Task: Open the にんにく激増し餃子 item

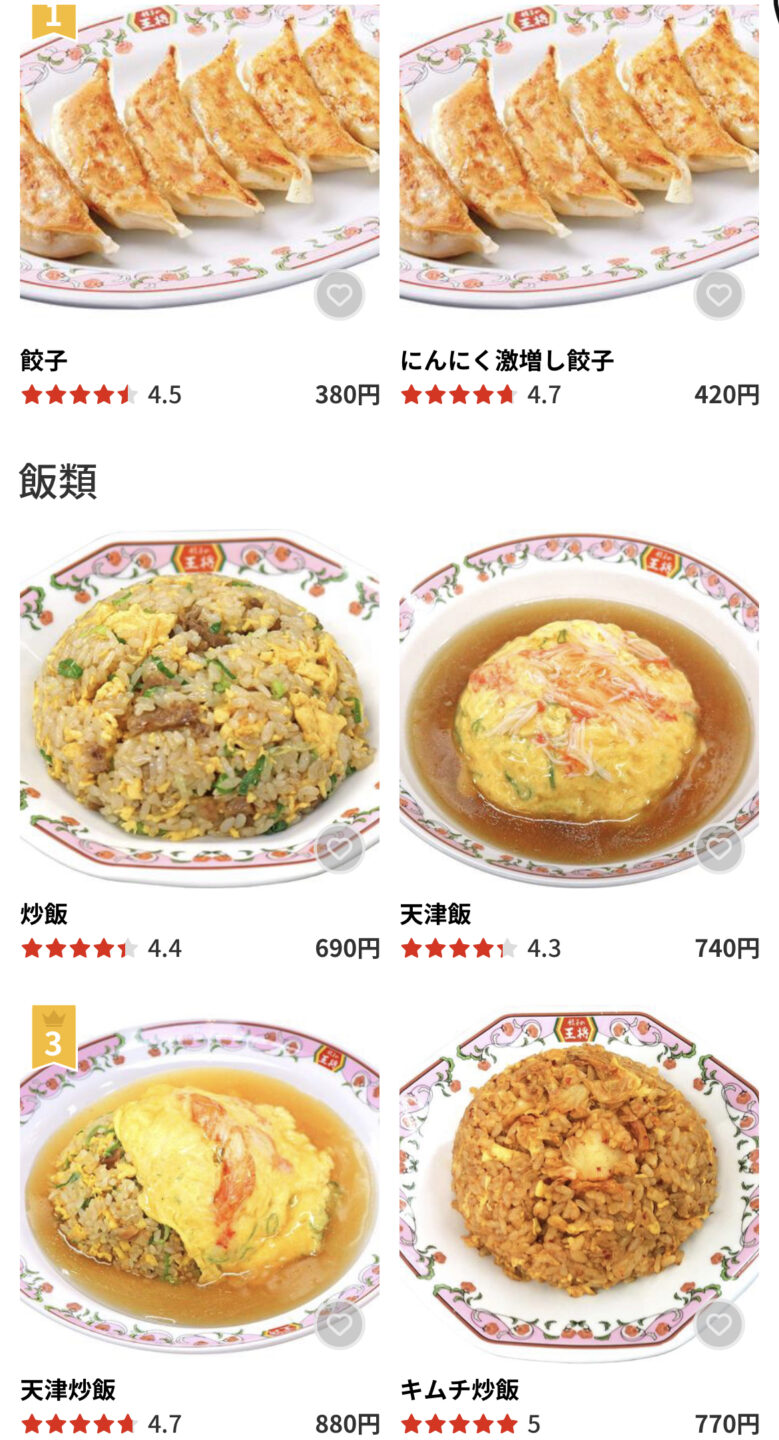Action: [580, 205]
